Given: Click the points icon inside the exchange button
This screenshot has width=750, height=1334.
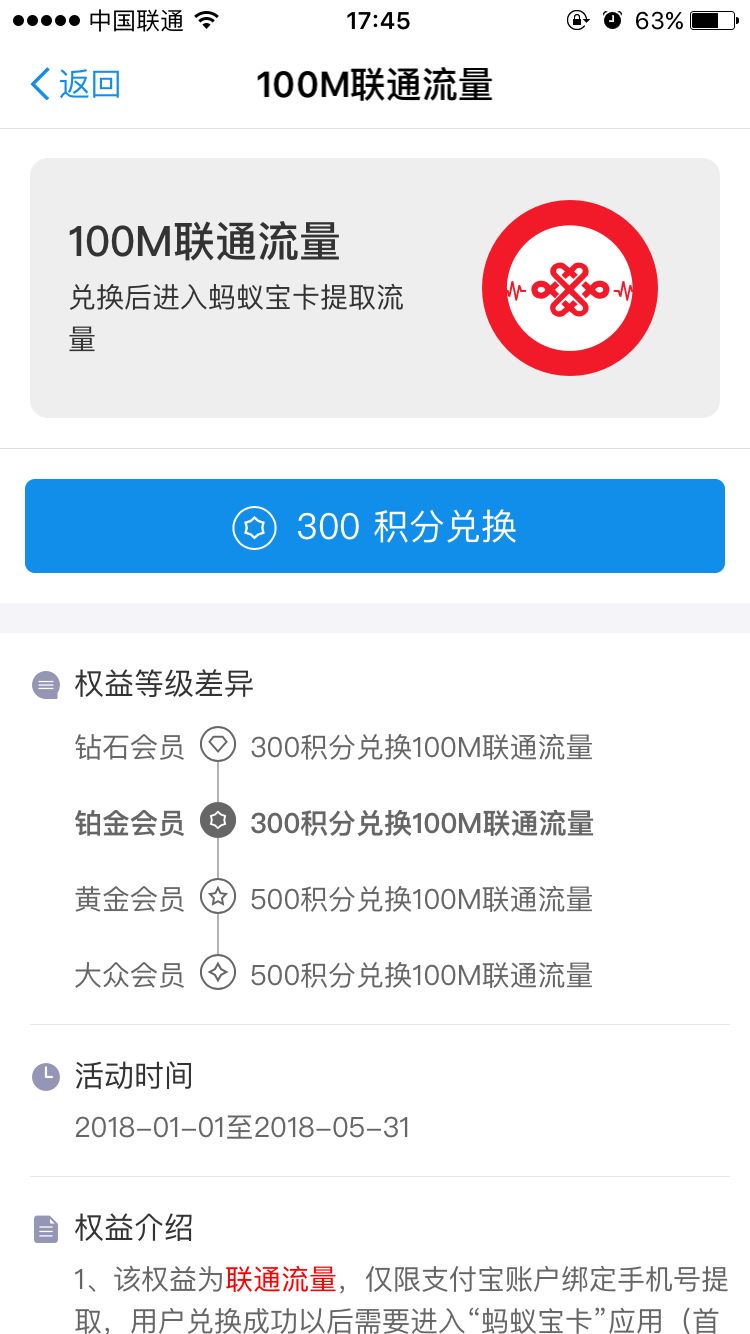Looking at the screenshot, I should pos(254,526).
